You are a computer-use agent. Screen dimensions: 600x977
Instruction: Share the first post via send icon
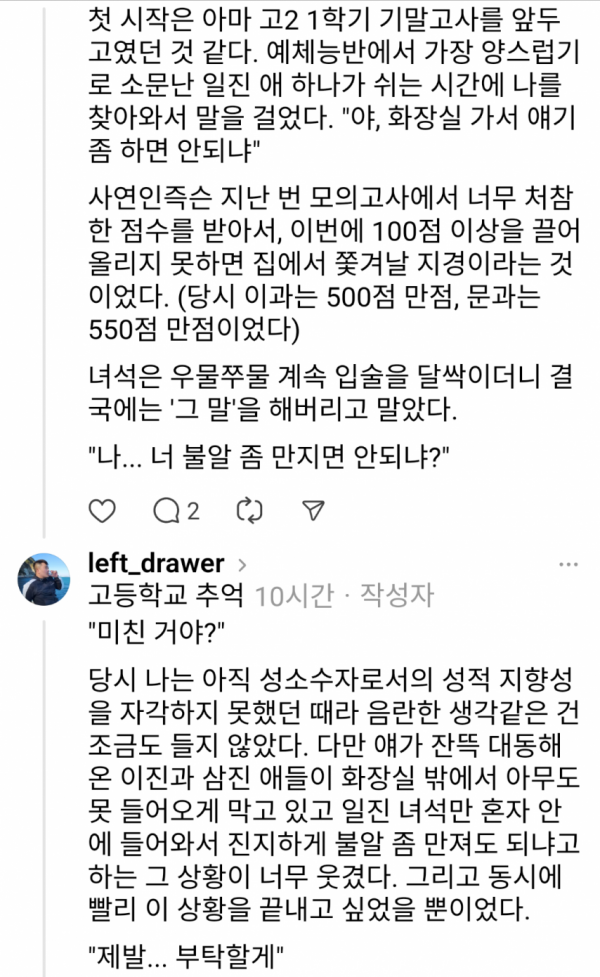tap(313, 511)
